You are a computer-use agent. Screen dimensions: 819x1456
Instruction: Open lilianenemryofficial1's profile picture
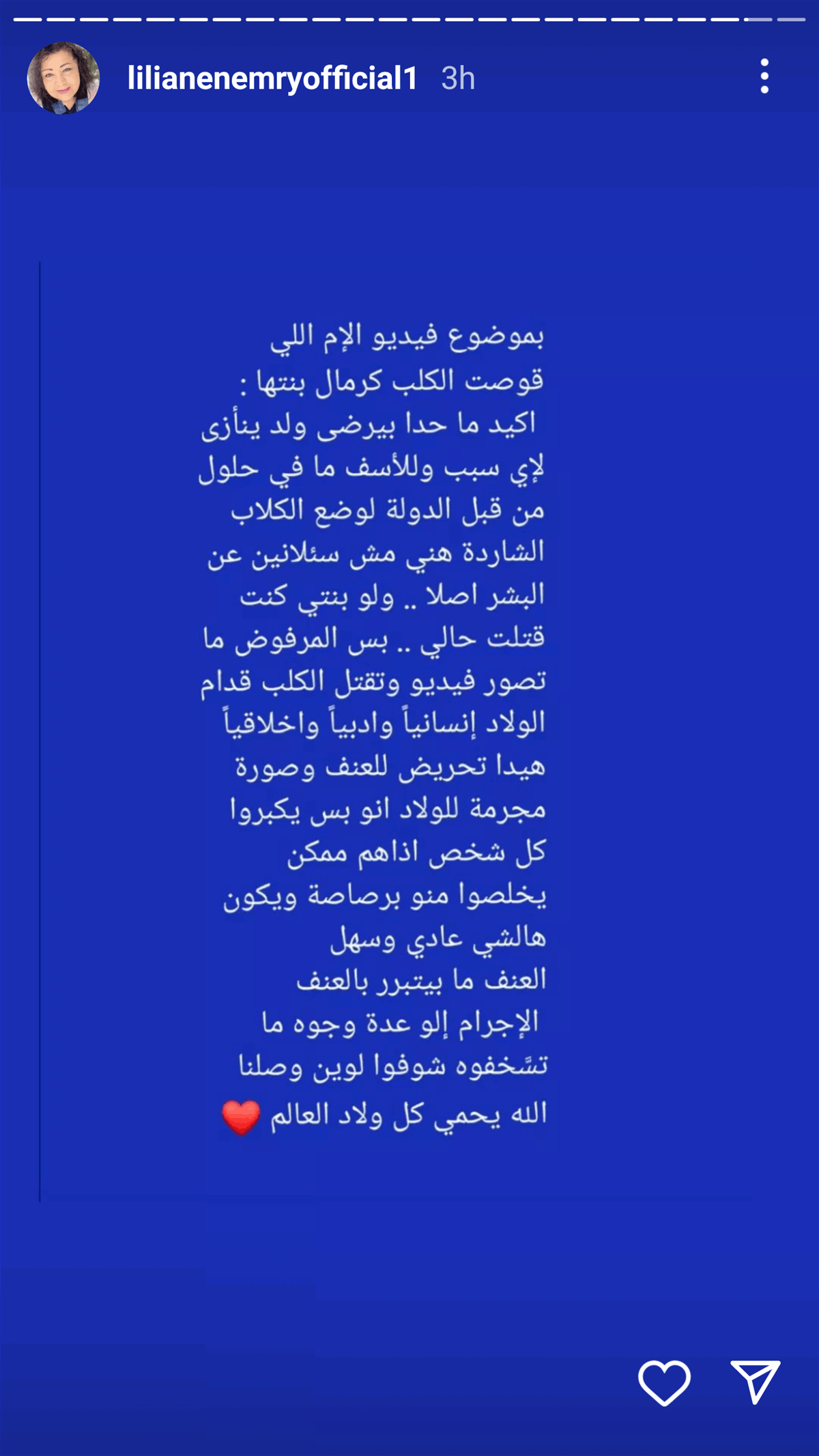pyautogui.click(x=63, y=78)
